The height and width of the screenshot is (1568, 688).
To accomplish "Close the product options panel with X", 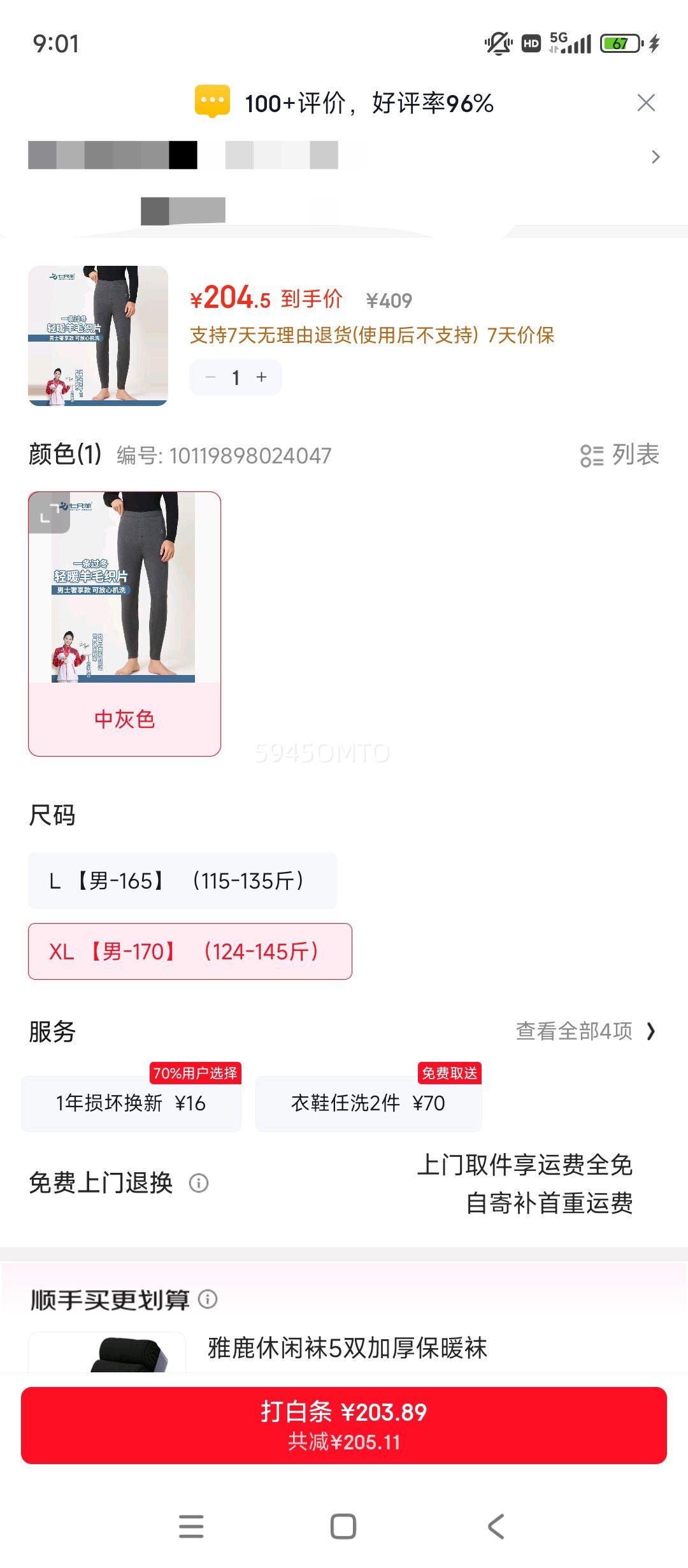I will [647, 102].
